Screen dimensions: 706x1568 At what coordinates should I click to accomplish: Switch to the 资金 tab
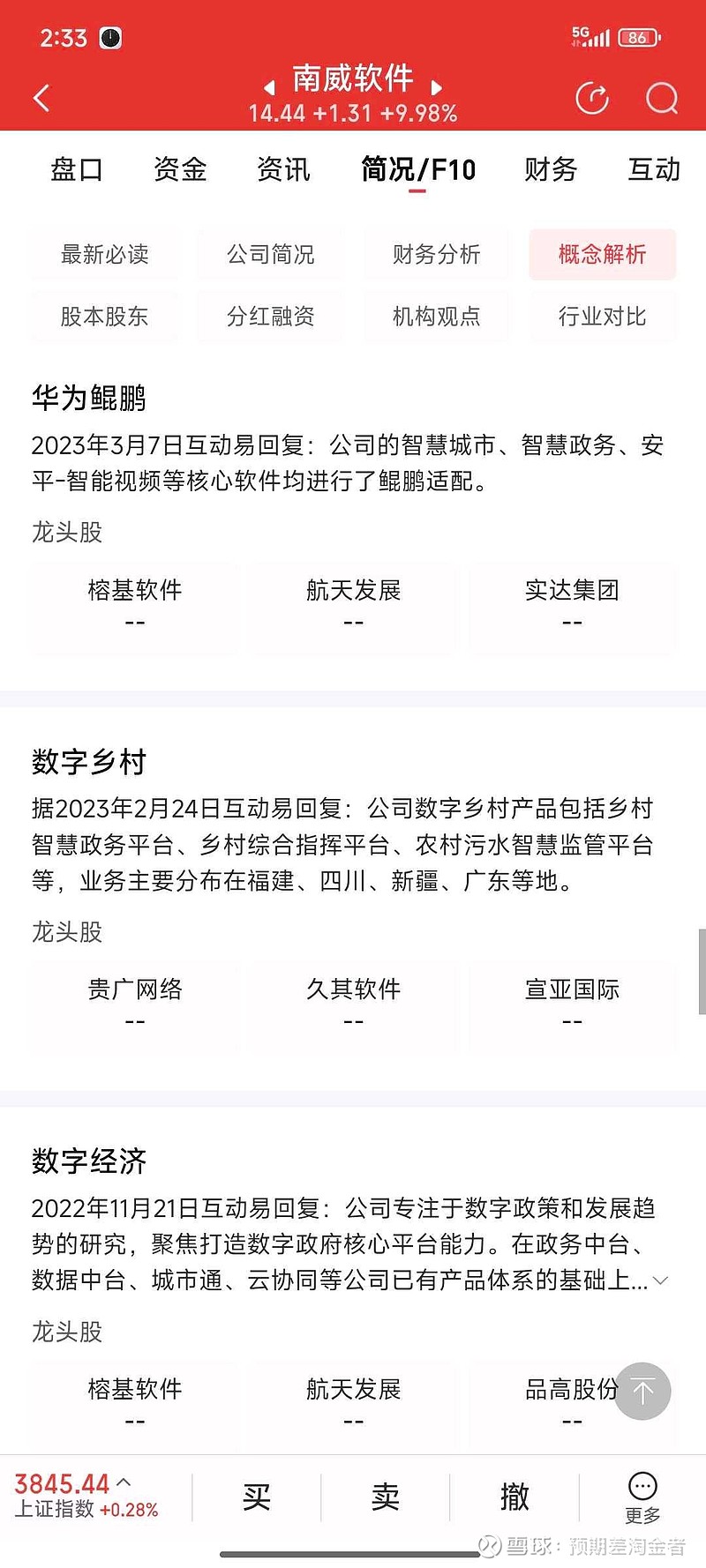pos(180,169)
